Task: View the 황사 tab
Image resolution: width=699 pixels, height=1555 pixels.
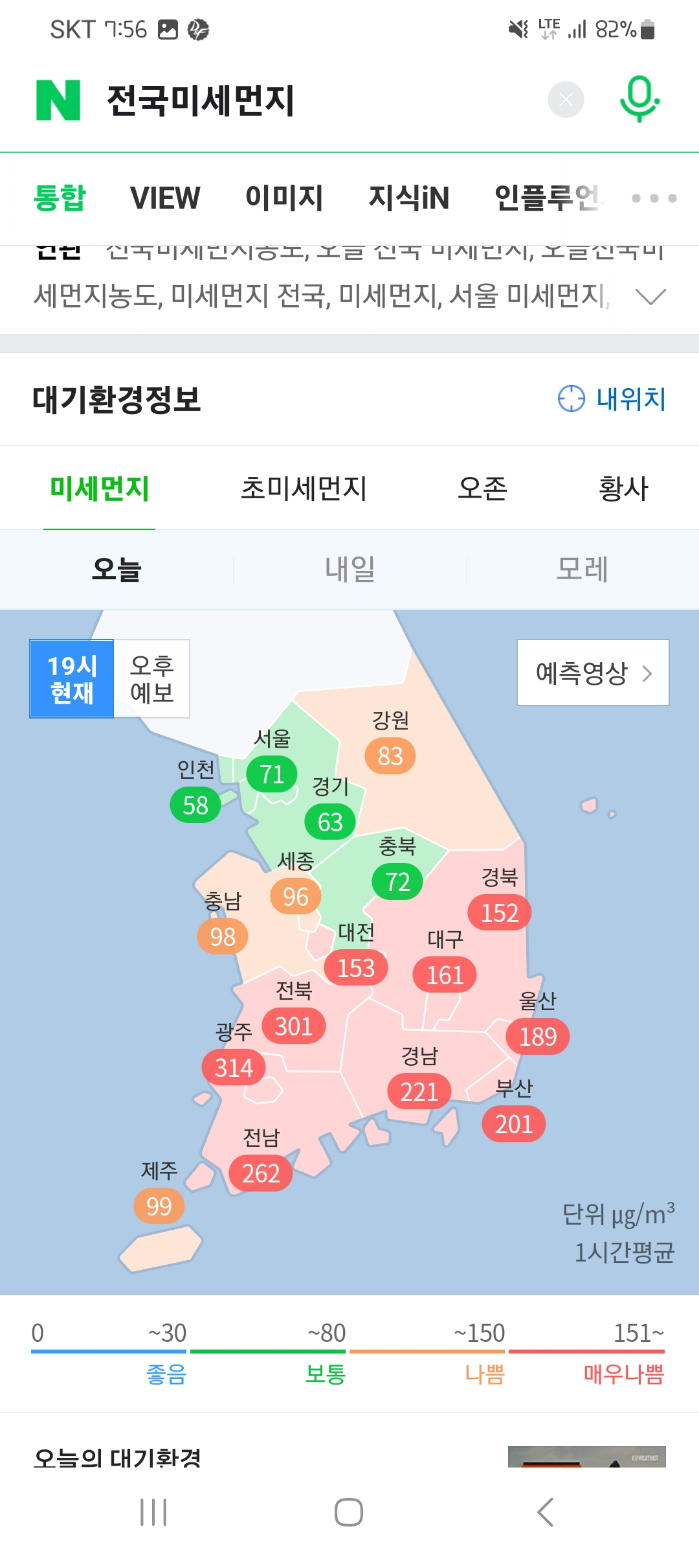Action: [623, 488]
